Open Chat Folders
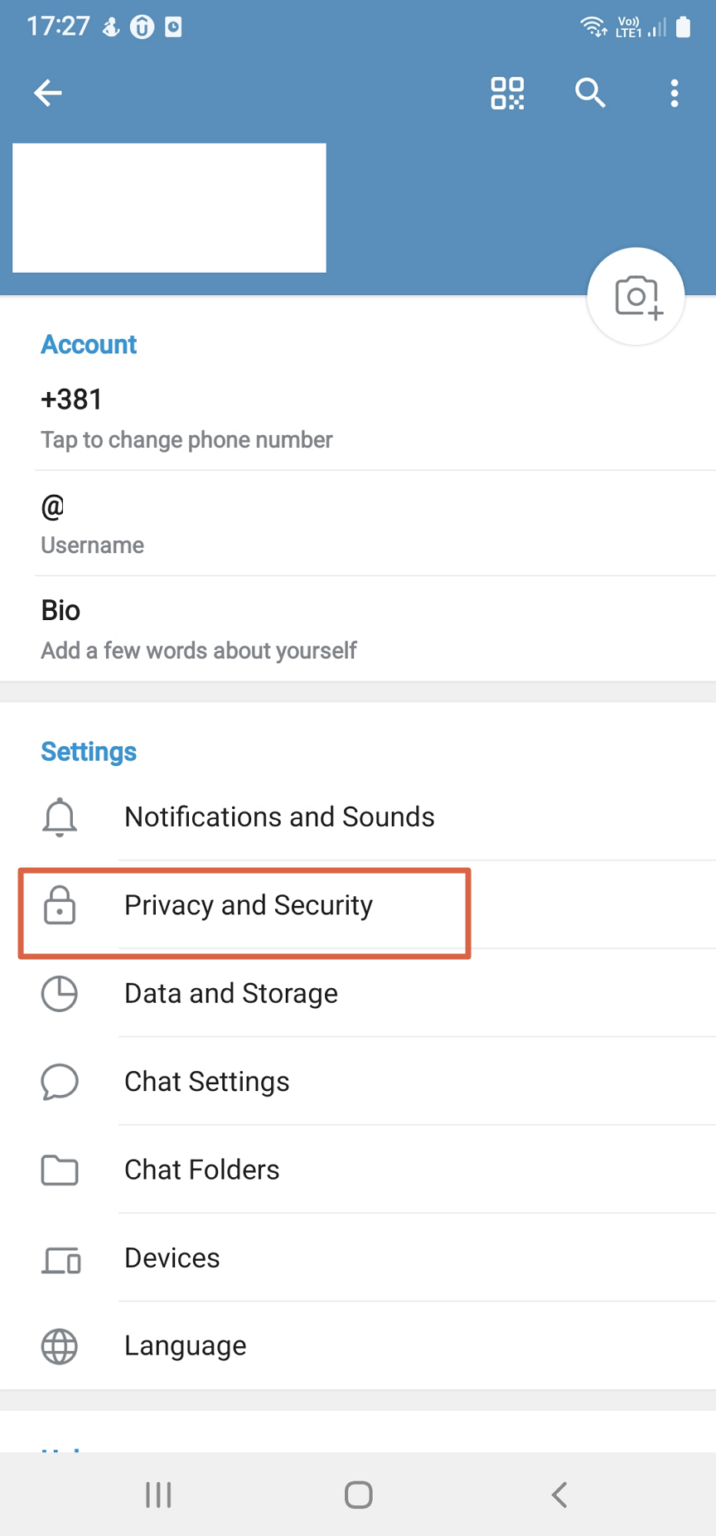 tap(358, 1169)
